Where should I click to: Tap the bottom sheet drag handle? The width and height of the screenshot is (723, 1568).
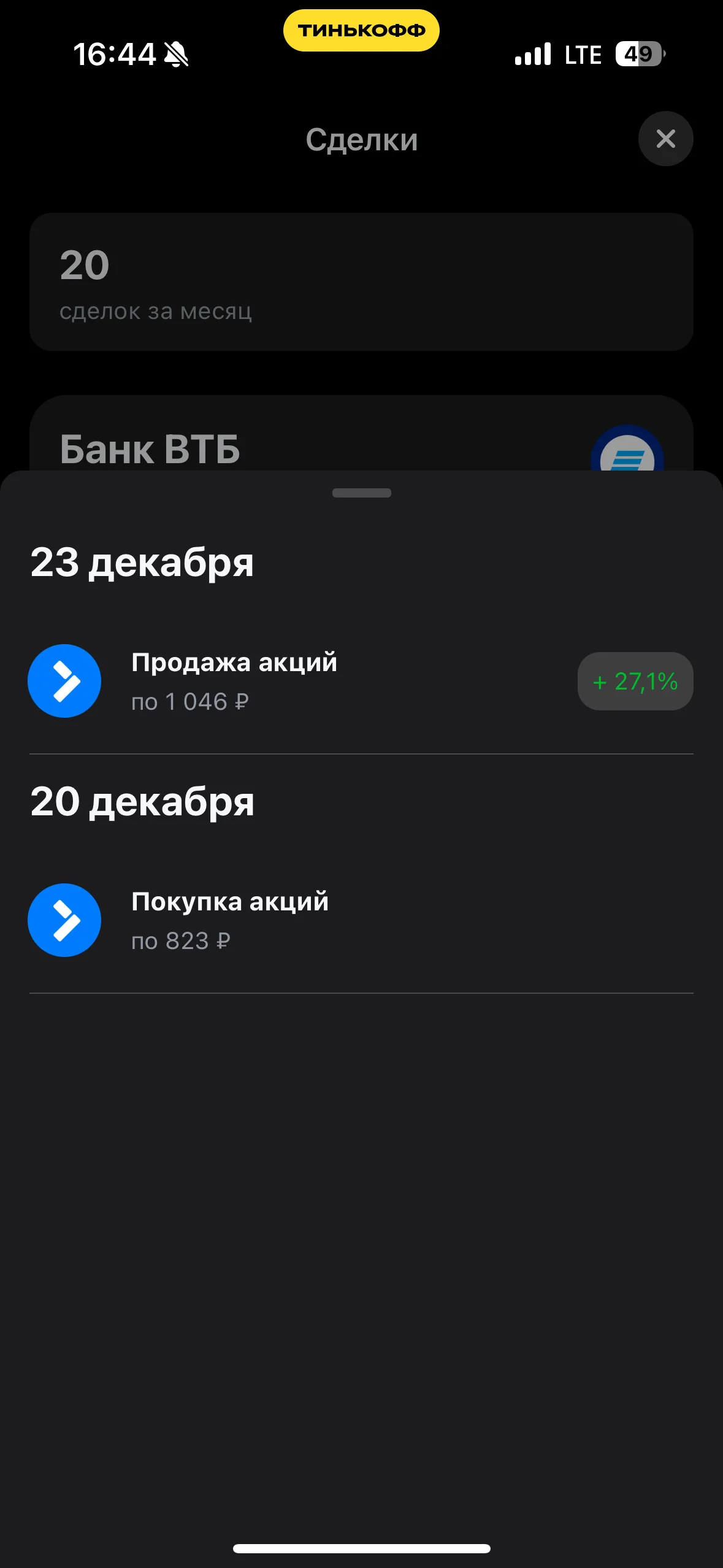(362, 493)
